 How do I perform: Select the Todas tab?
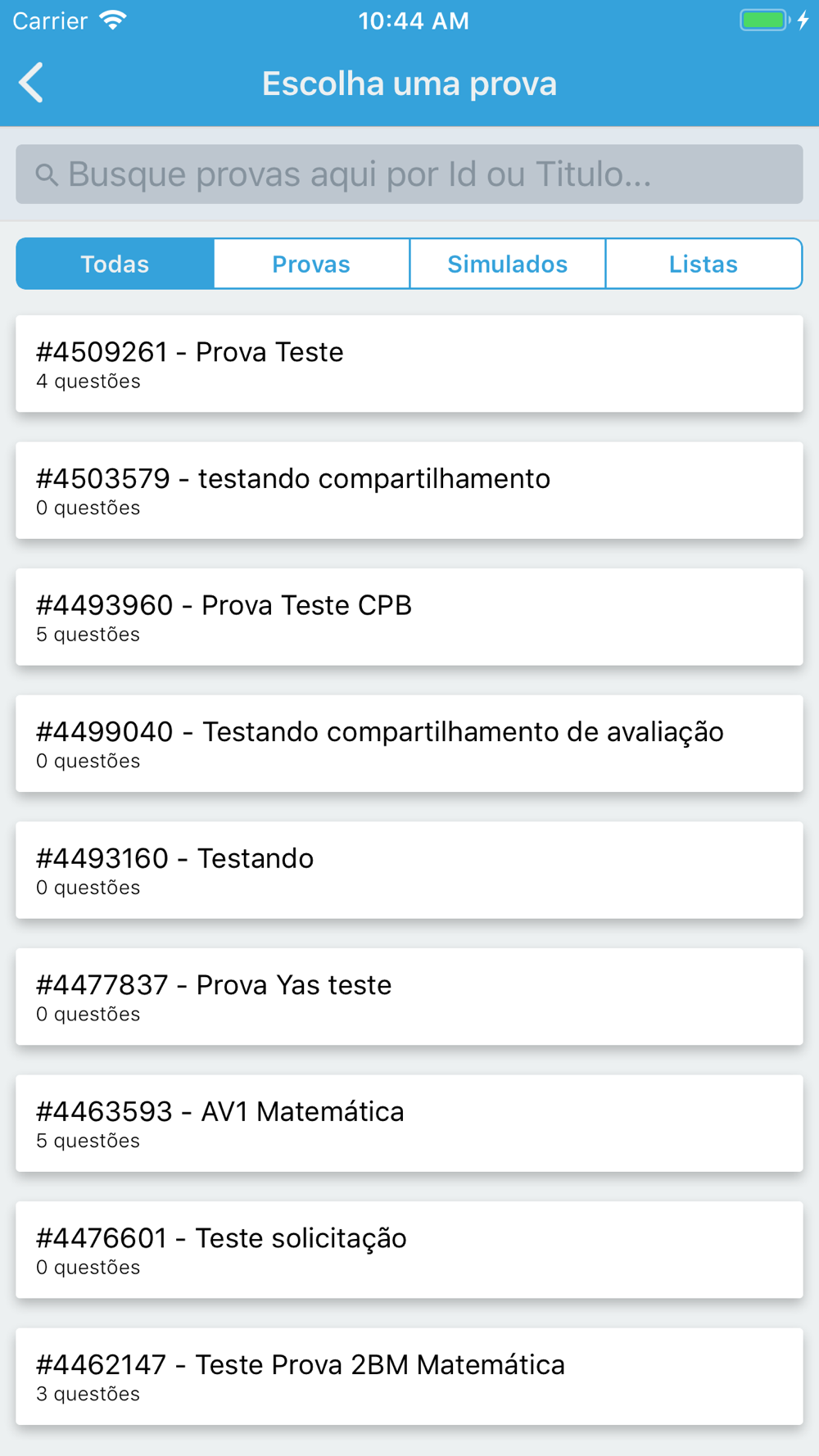click(115, 264)
